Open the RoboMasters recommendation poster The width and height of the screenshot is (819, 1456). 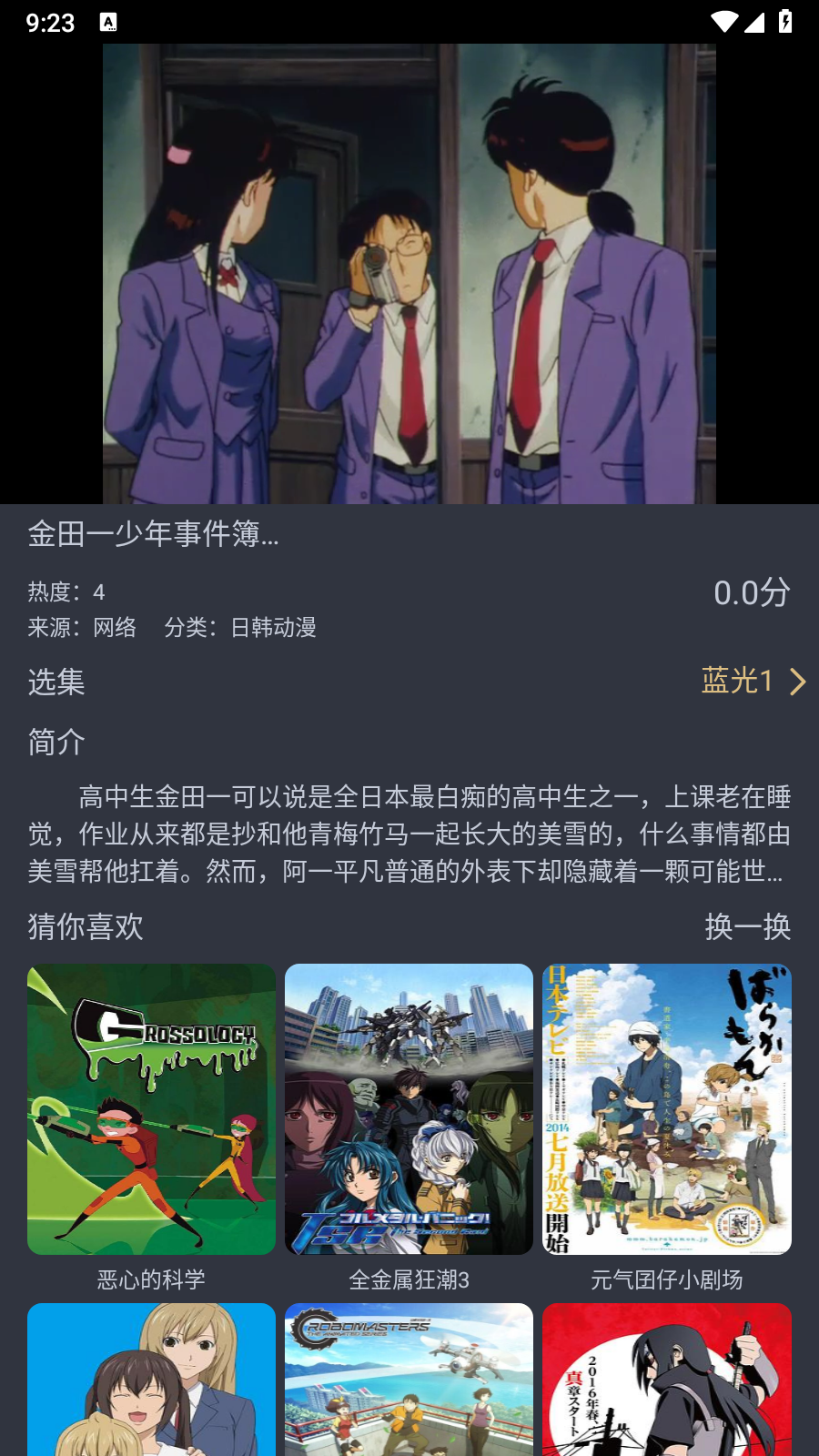[409, 1379]
